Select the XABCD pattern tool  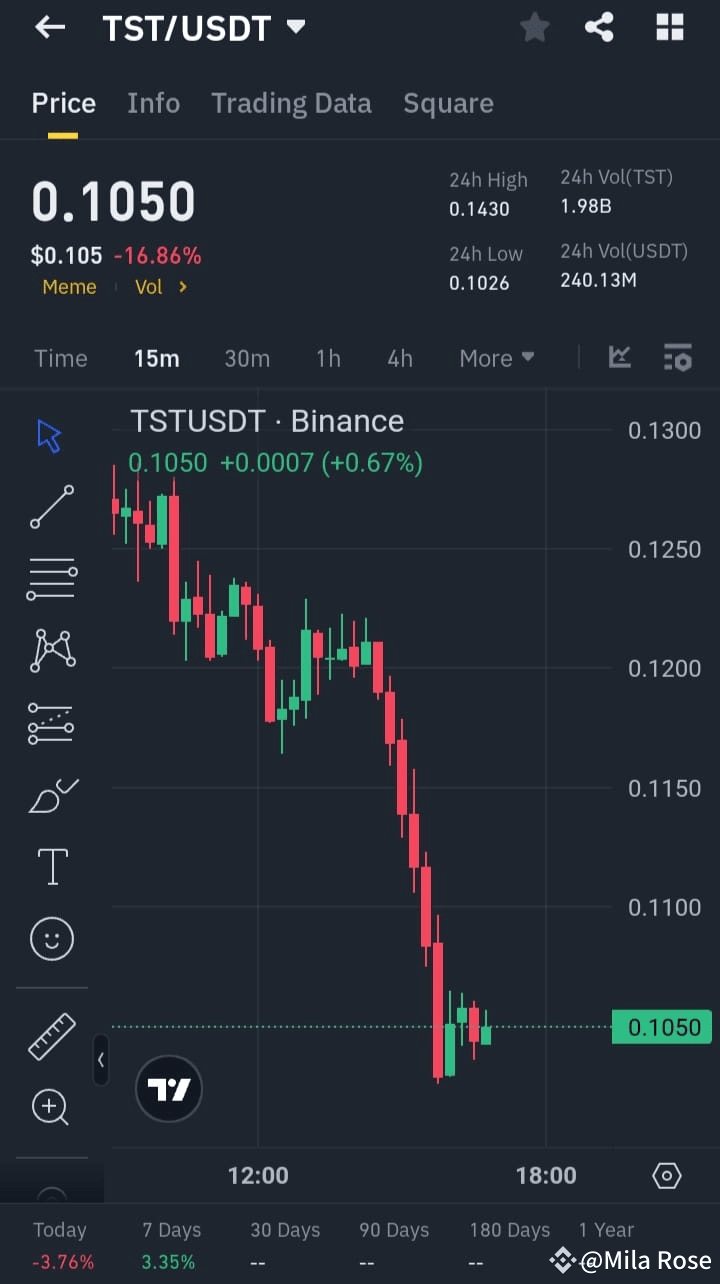pyautogui.click(x=50, y=650)
